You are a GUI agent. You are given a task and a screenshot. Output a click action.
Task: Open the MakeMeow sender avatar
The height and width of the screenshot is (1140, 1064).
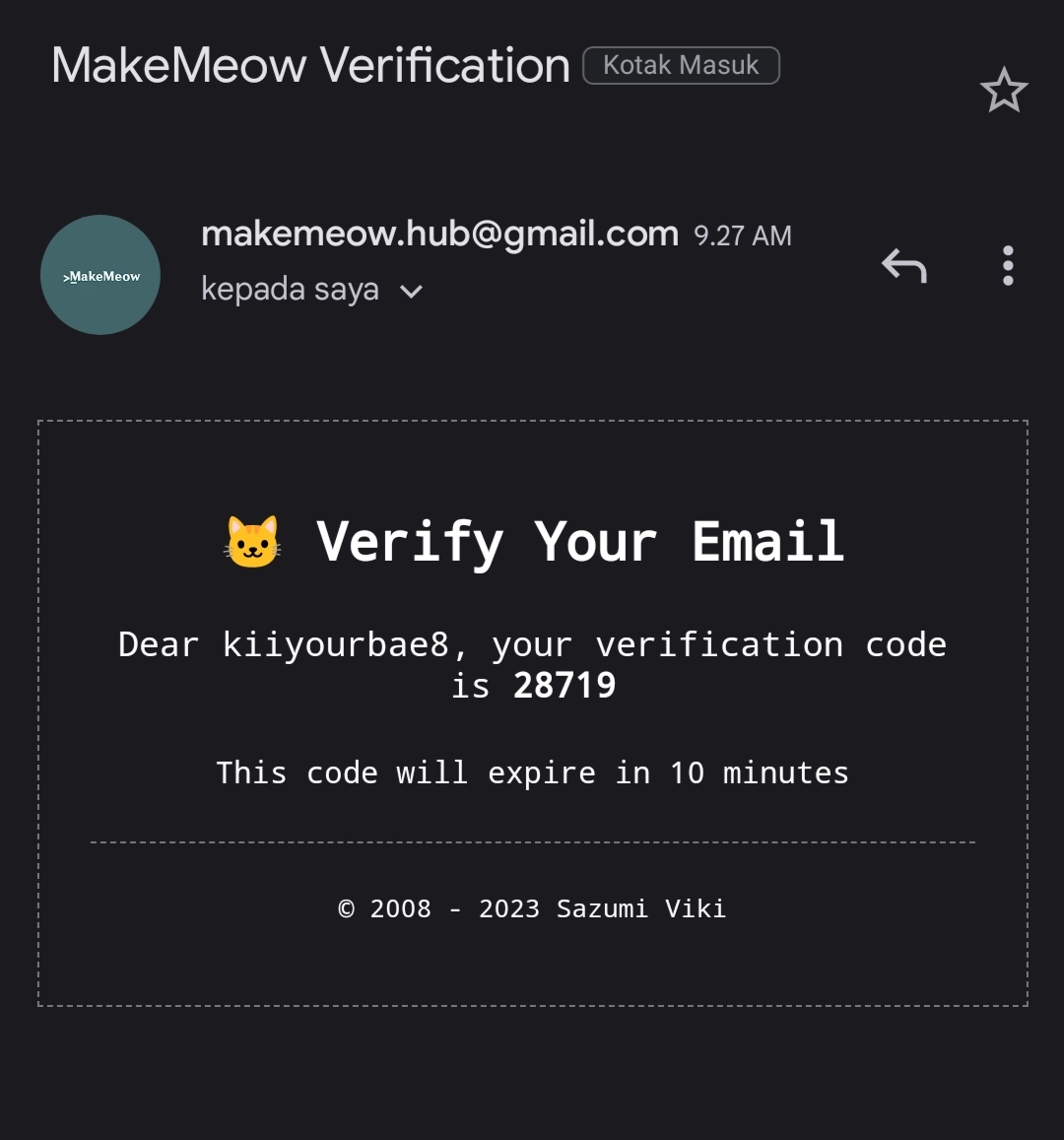click(100, 275)
